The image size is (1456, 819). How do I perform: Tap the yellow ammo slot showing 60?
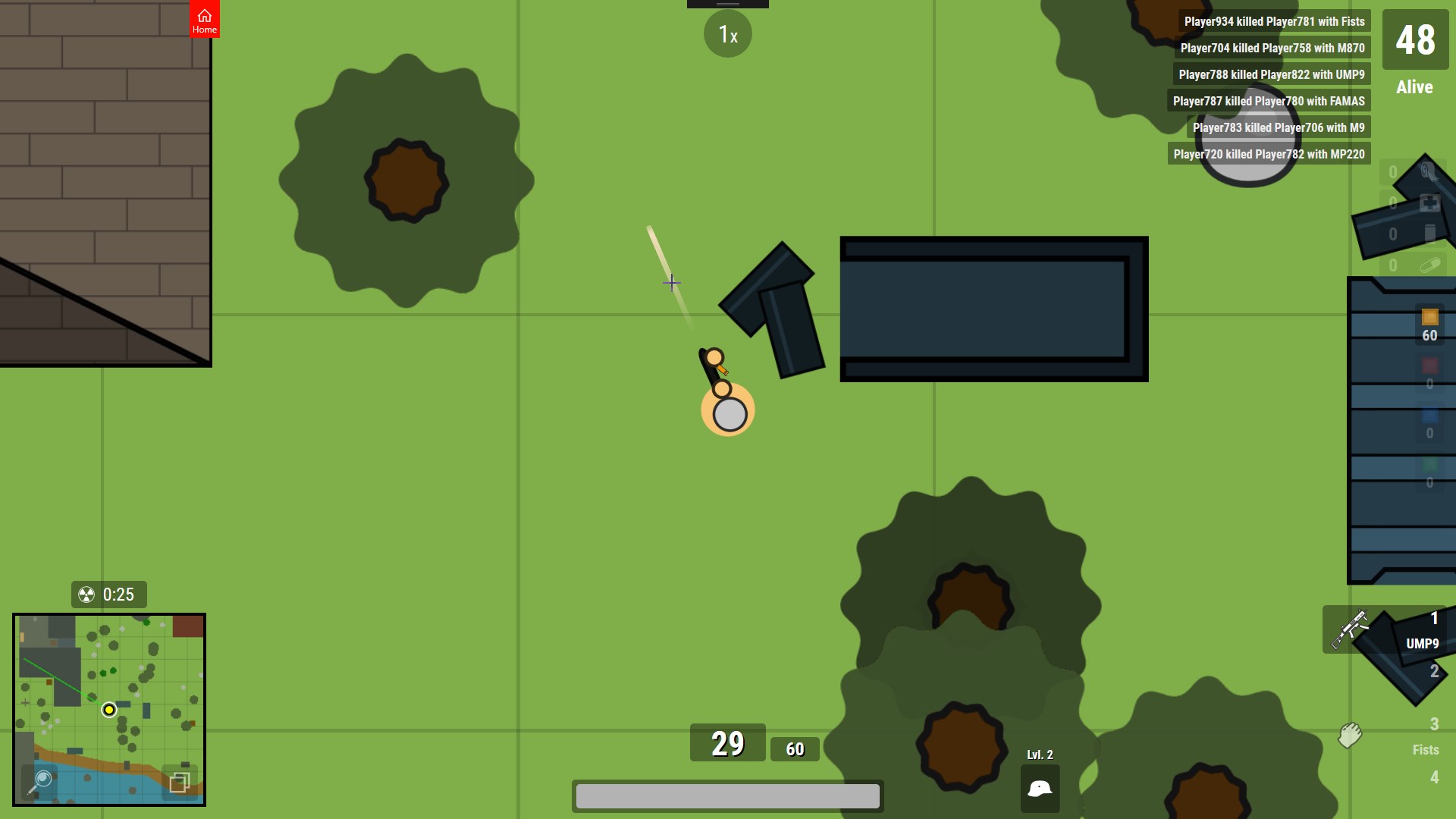coord(1429,325)
